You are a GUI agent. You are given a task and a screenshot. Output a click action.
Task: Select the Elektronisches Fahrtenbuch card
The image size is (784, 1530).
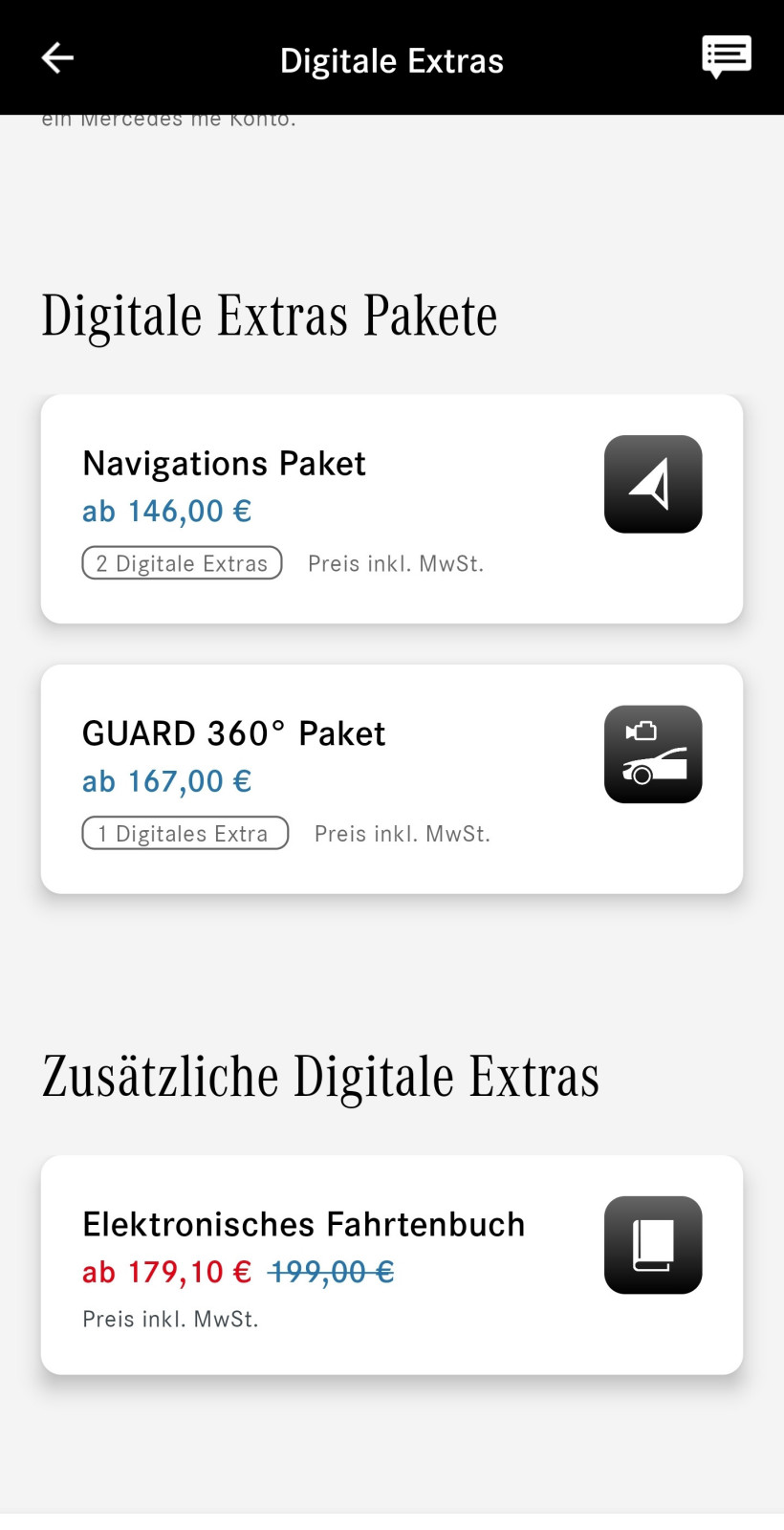(x=391, y=1264)
